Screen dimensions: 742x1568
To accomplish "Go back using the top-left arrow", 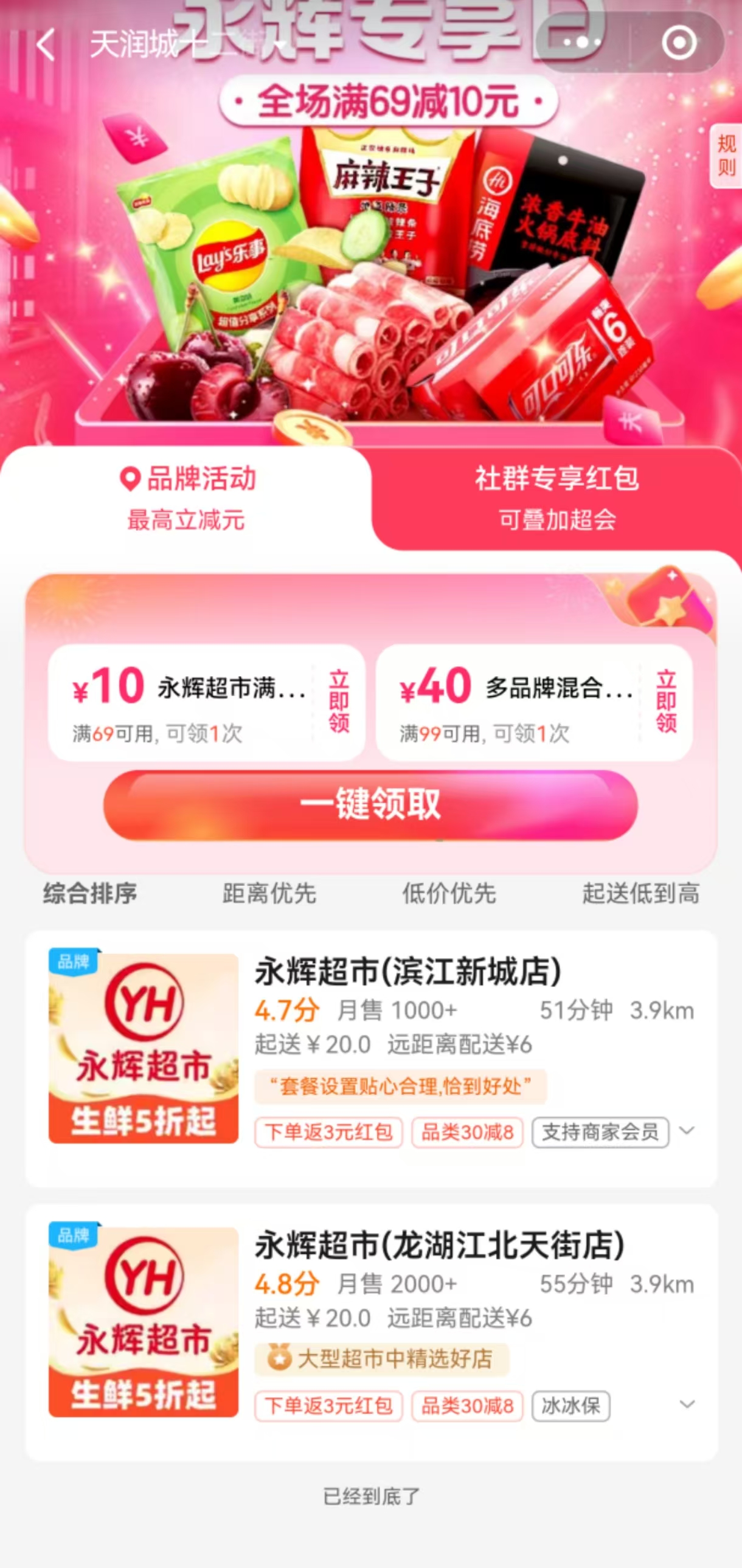I will [46, 44].
